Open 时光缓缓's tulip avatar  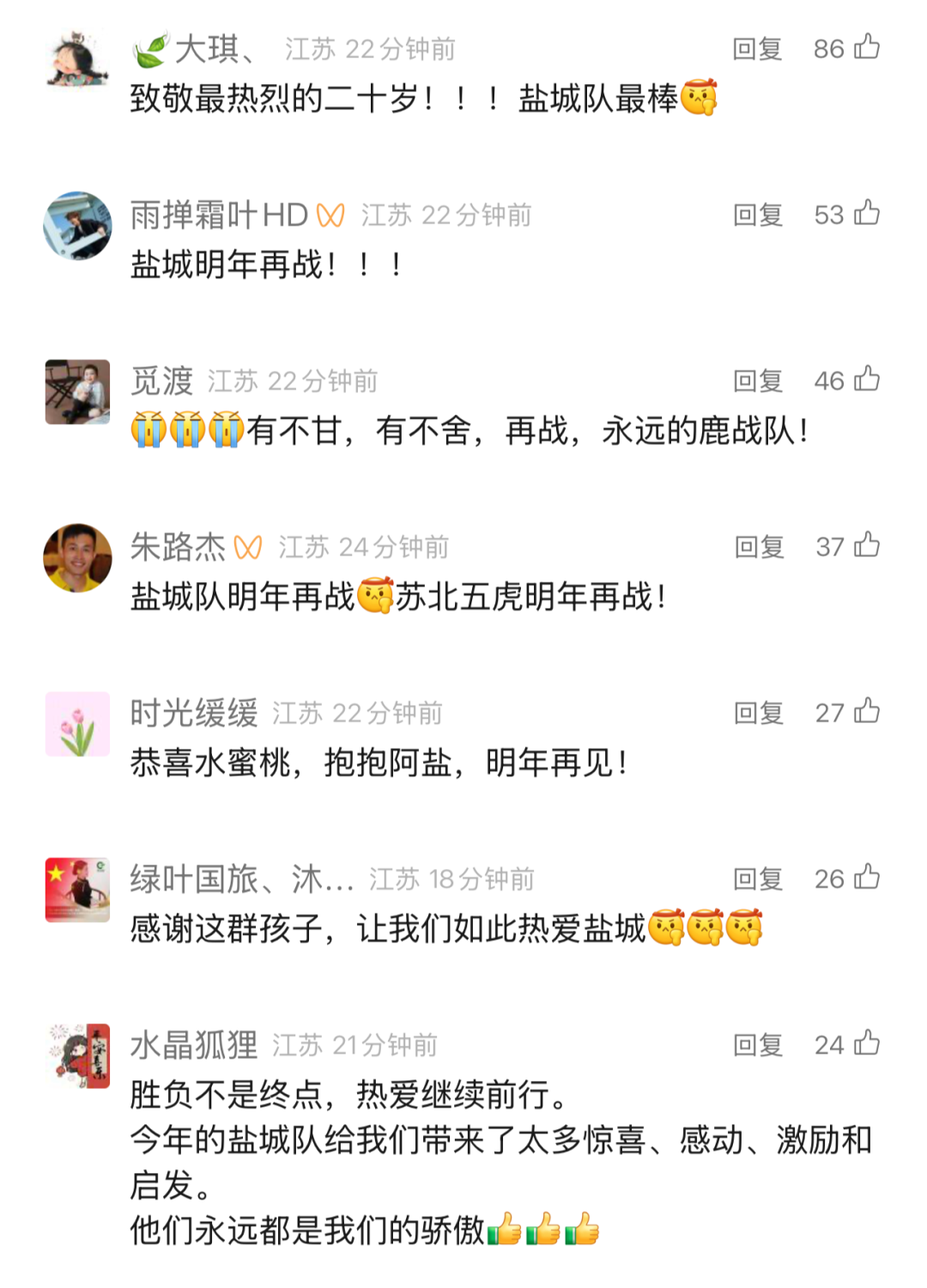tap(77, 724)
